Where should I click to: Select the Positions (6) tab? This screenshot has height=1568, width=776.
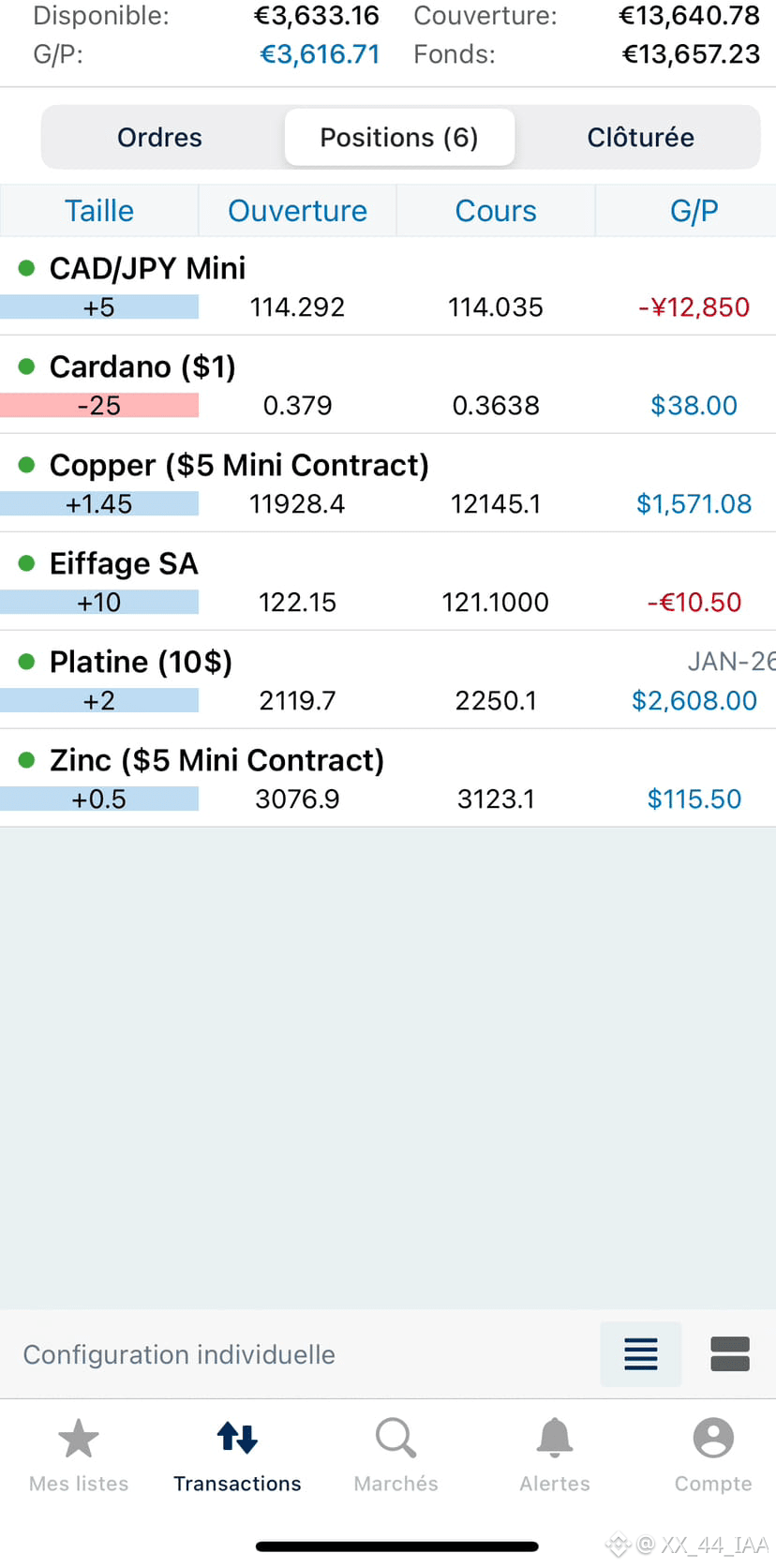[x=399, y=138]
